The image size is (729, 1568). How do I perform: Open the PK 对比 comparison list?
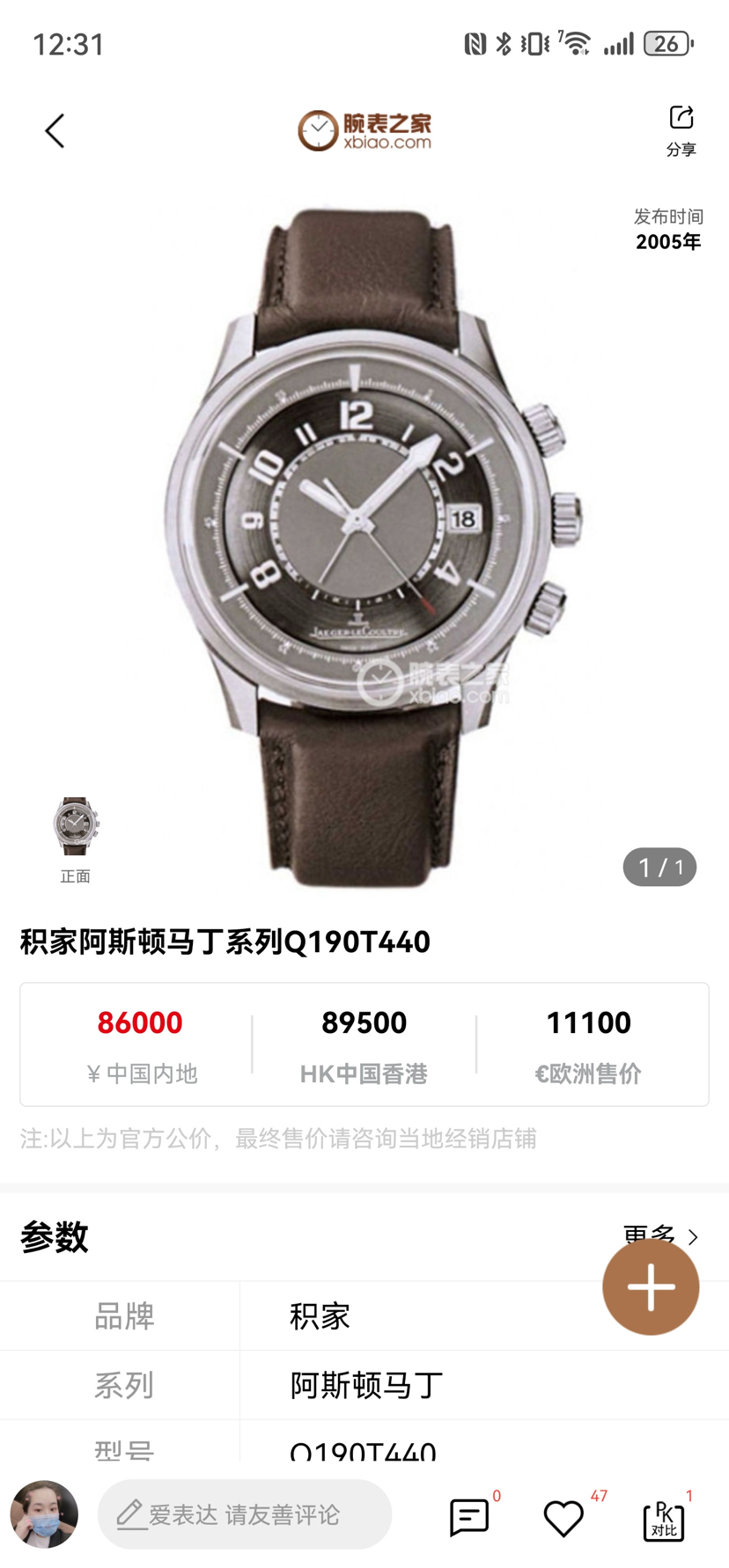[664, 1520]
